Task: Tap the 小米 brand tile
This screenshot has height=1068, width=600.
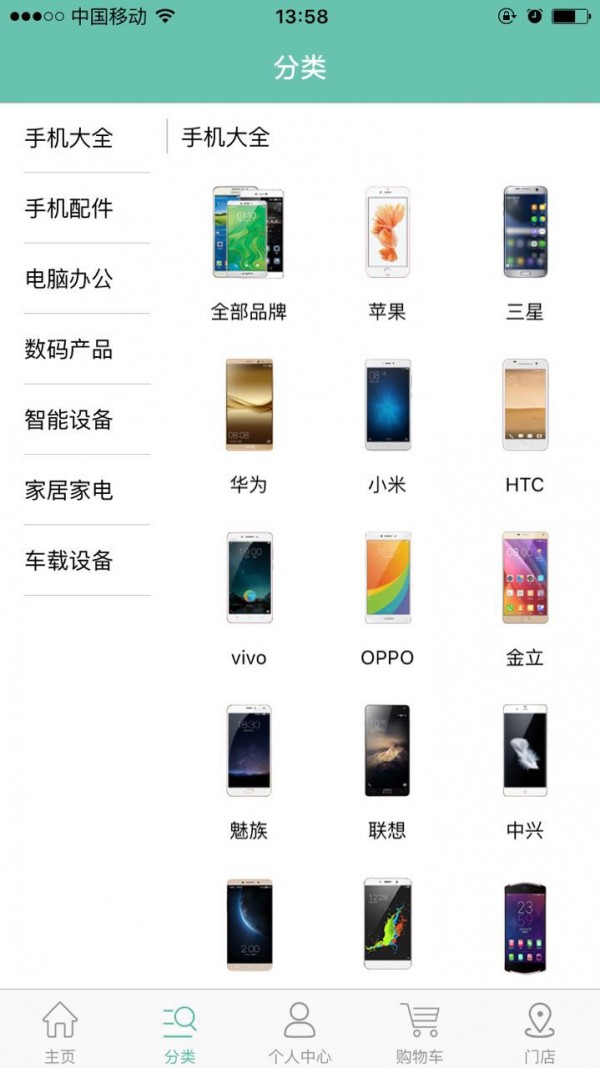Action: coord(387,422)
